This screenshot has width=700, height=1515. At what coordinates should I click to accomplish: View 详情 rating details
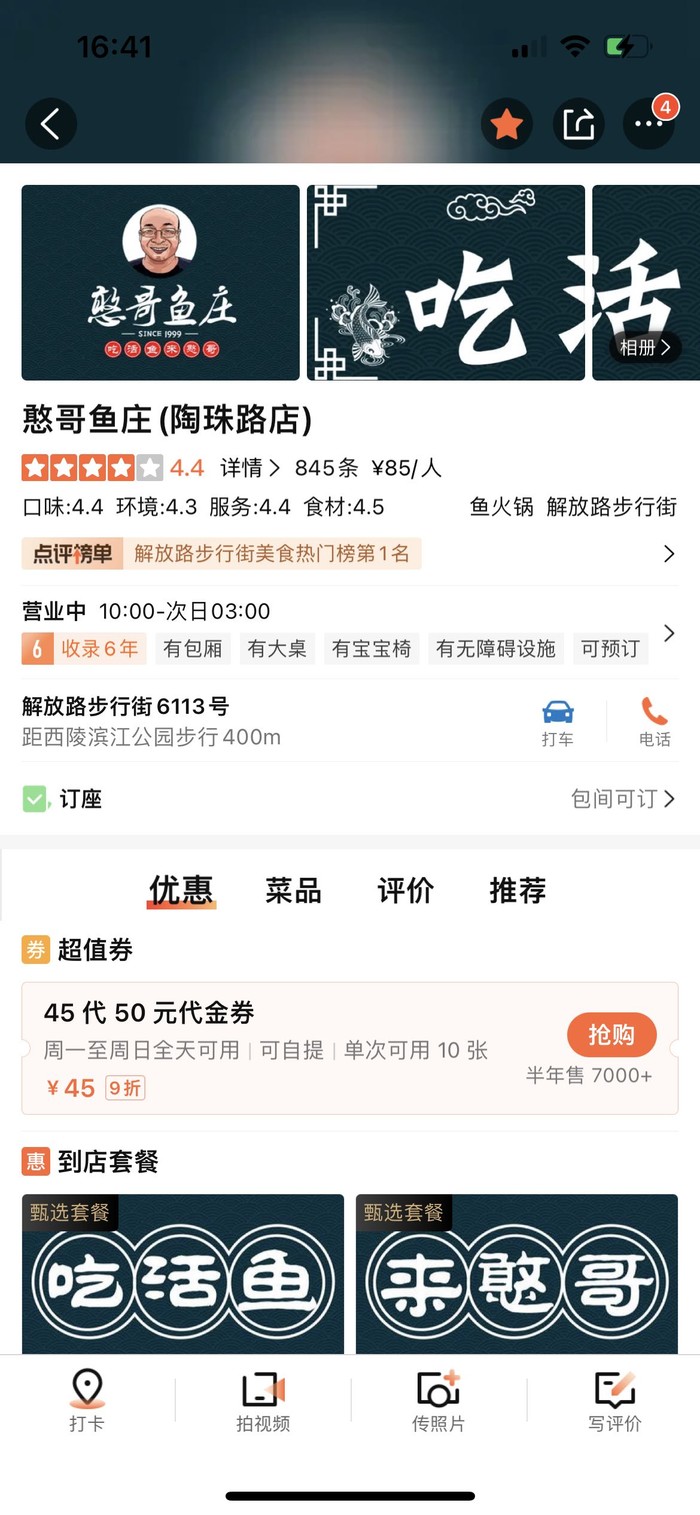[250, 468]
